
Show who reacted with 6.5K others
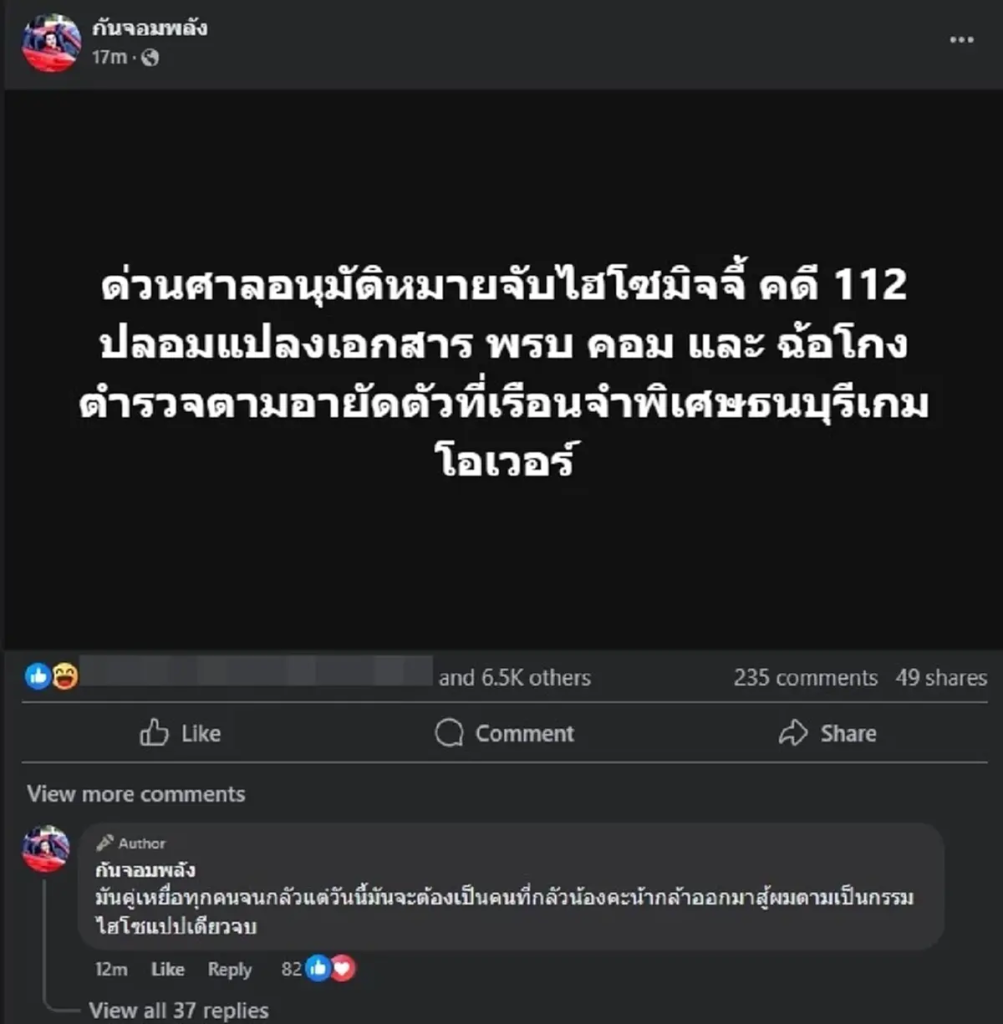click(x=514, y=677)
